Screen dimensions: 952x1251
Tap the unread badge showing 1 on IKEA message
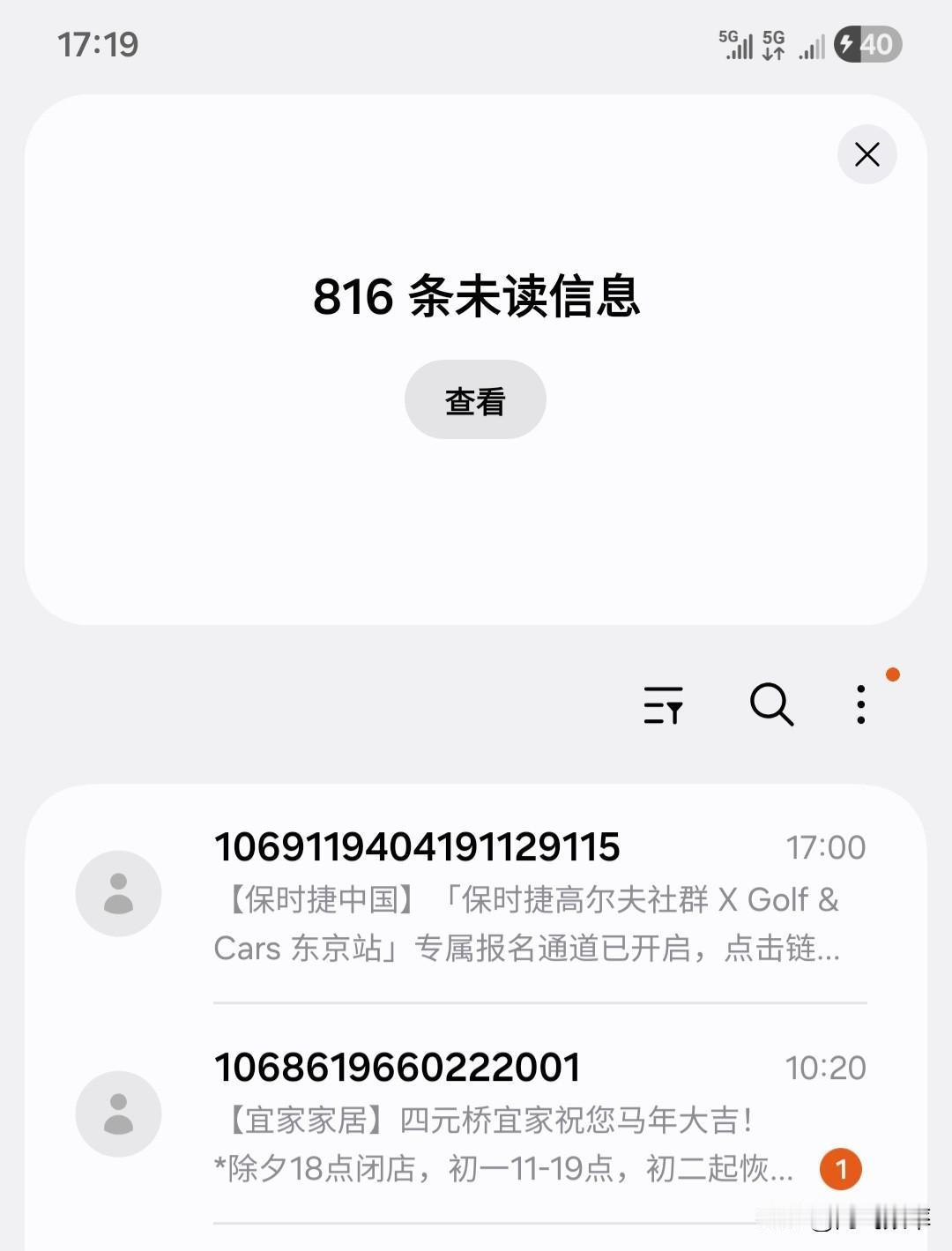coord(841,1169)
